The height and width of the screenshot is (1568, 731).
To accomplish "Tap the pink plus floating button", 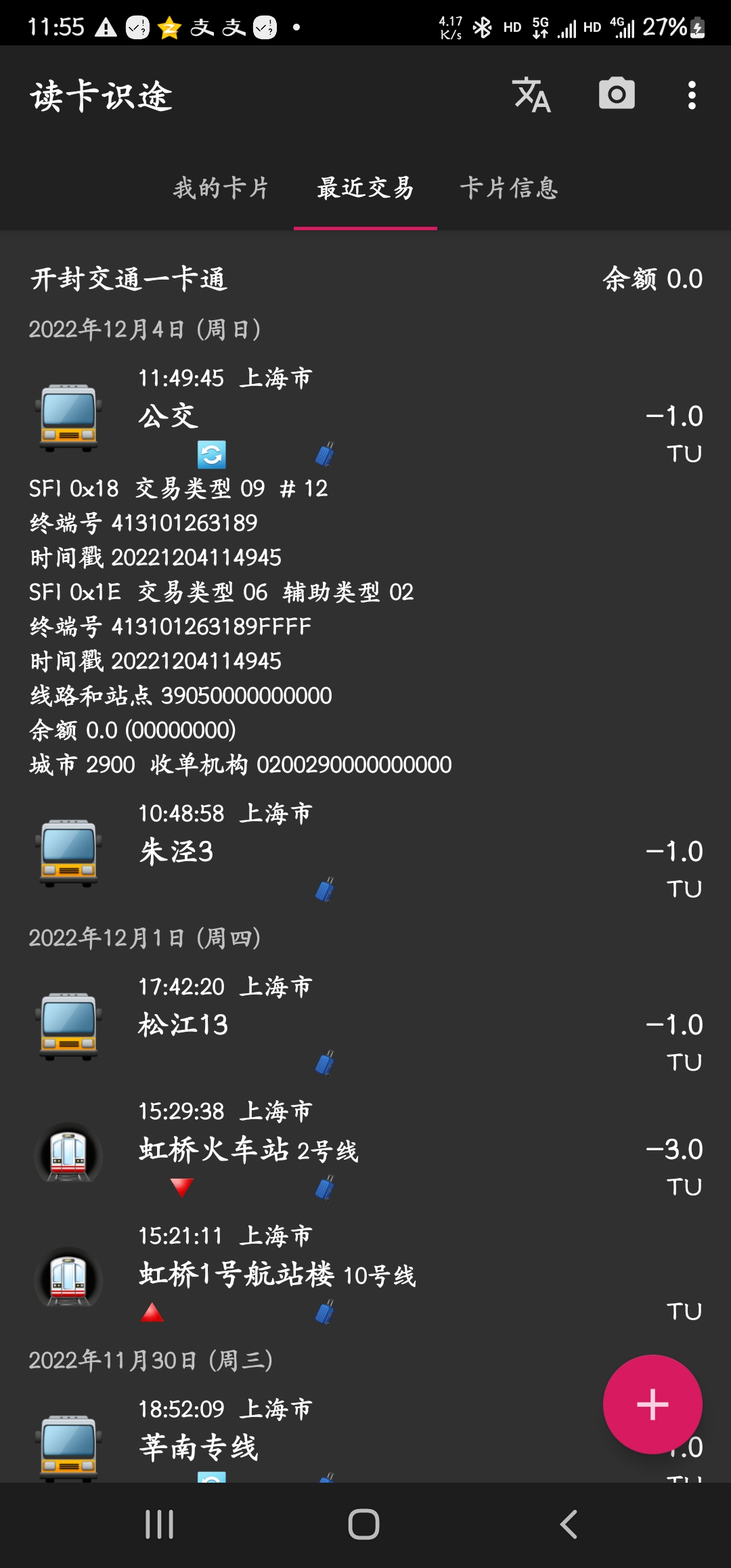I will 652,1404.
